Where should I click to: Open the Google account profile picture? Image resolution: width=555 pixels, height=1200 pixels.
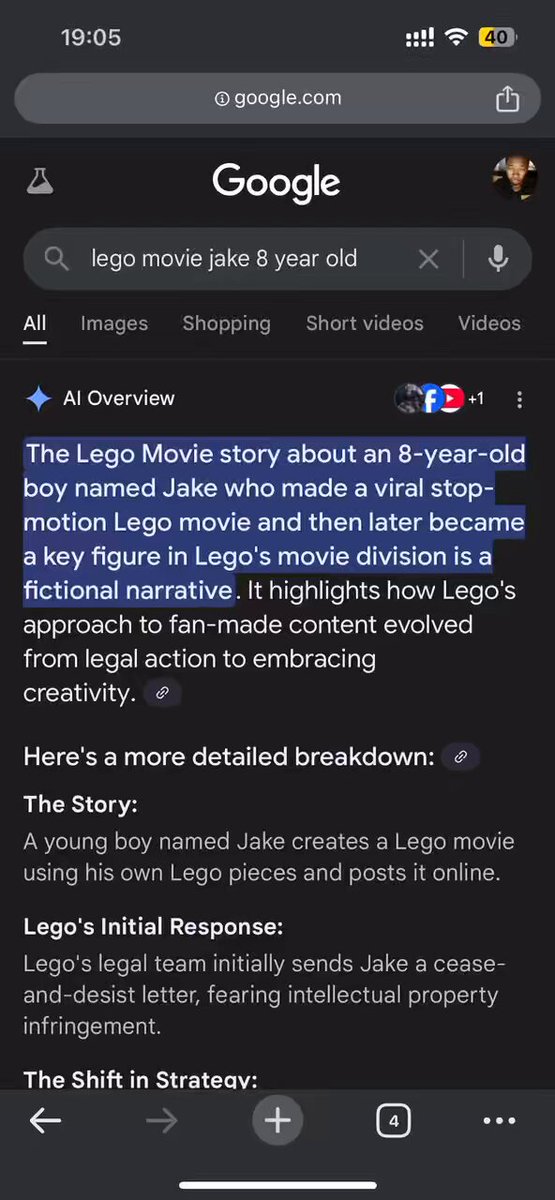[515, 178]
